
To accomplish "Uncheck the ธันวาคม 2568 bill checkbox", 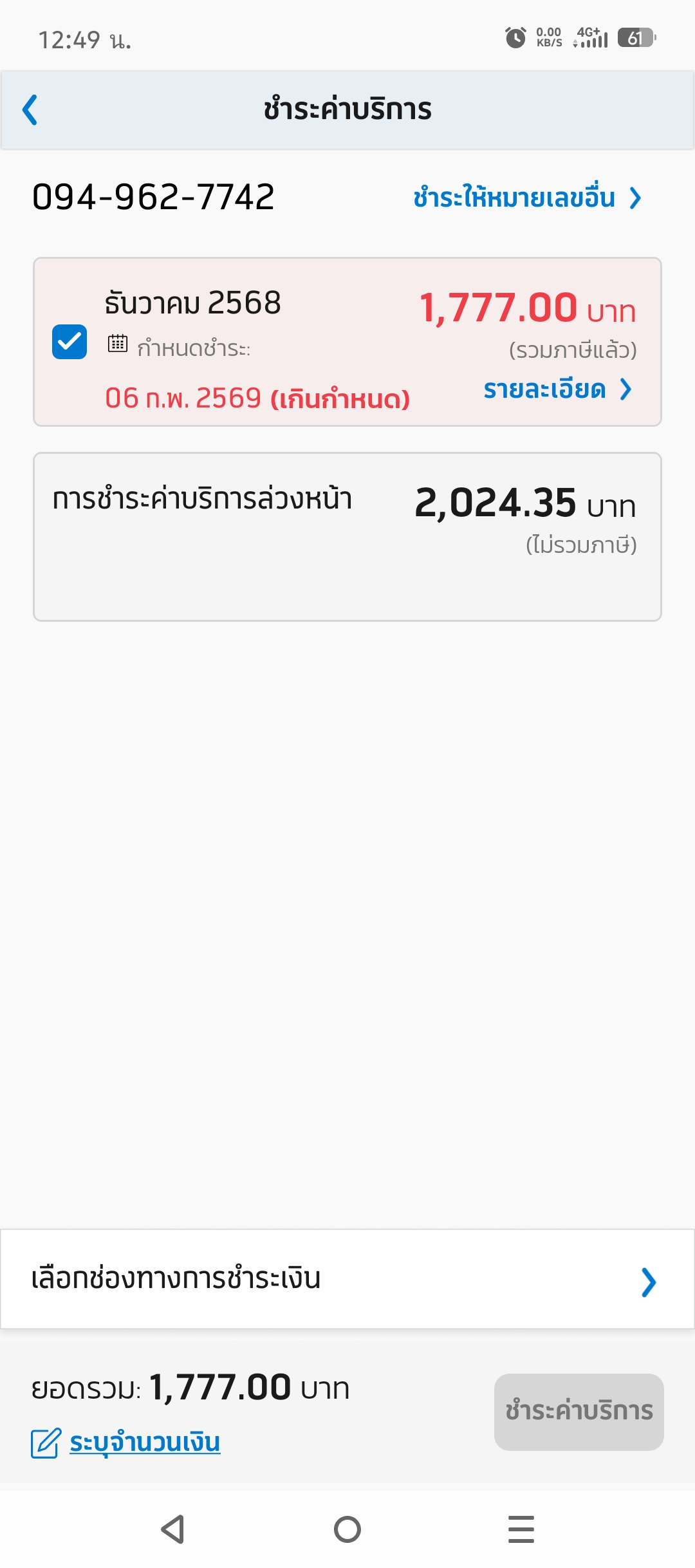I will pyautogui.click(x=69, y=342).
